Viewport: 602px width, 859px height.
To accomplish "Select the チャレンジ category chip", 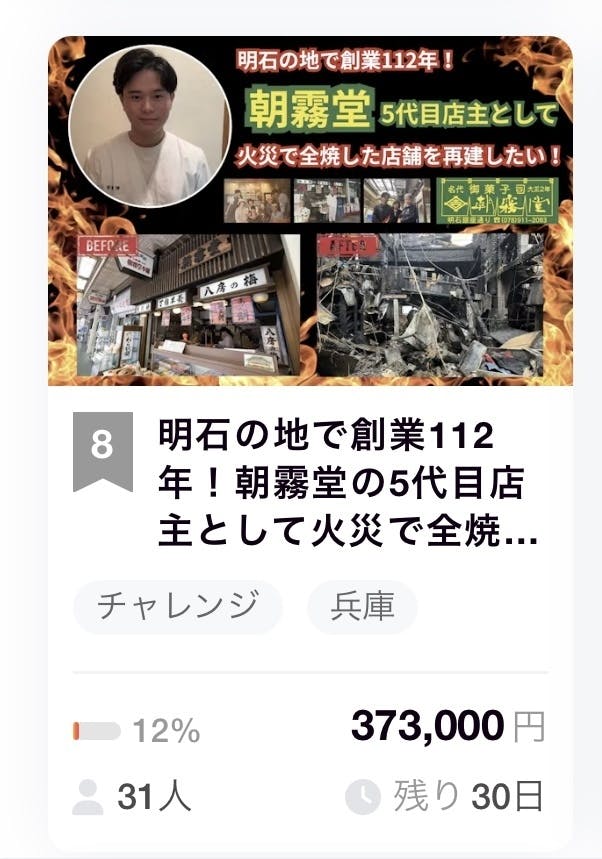I will [178, 606].
